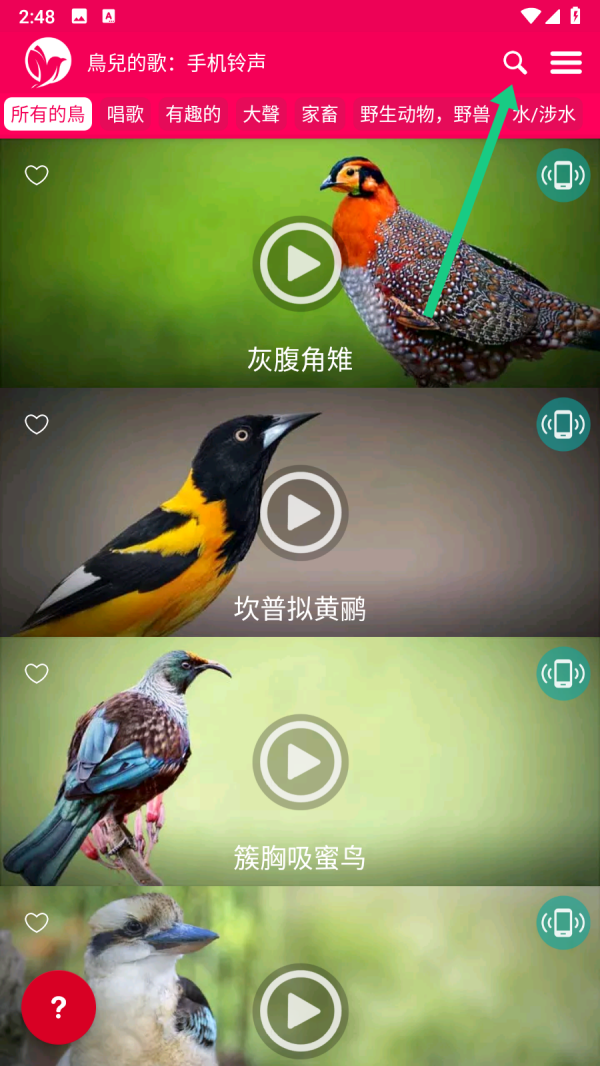Open the red help question button
The width and height of the screenshot is (600, 1066).
coord(58,1007)
